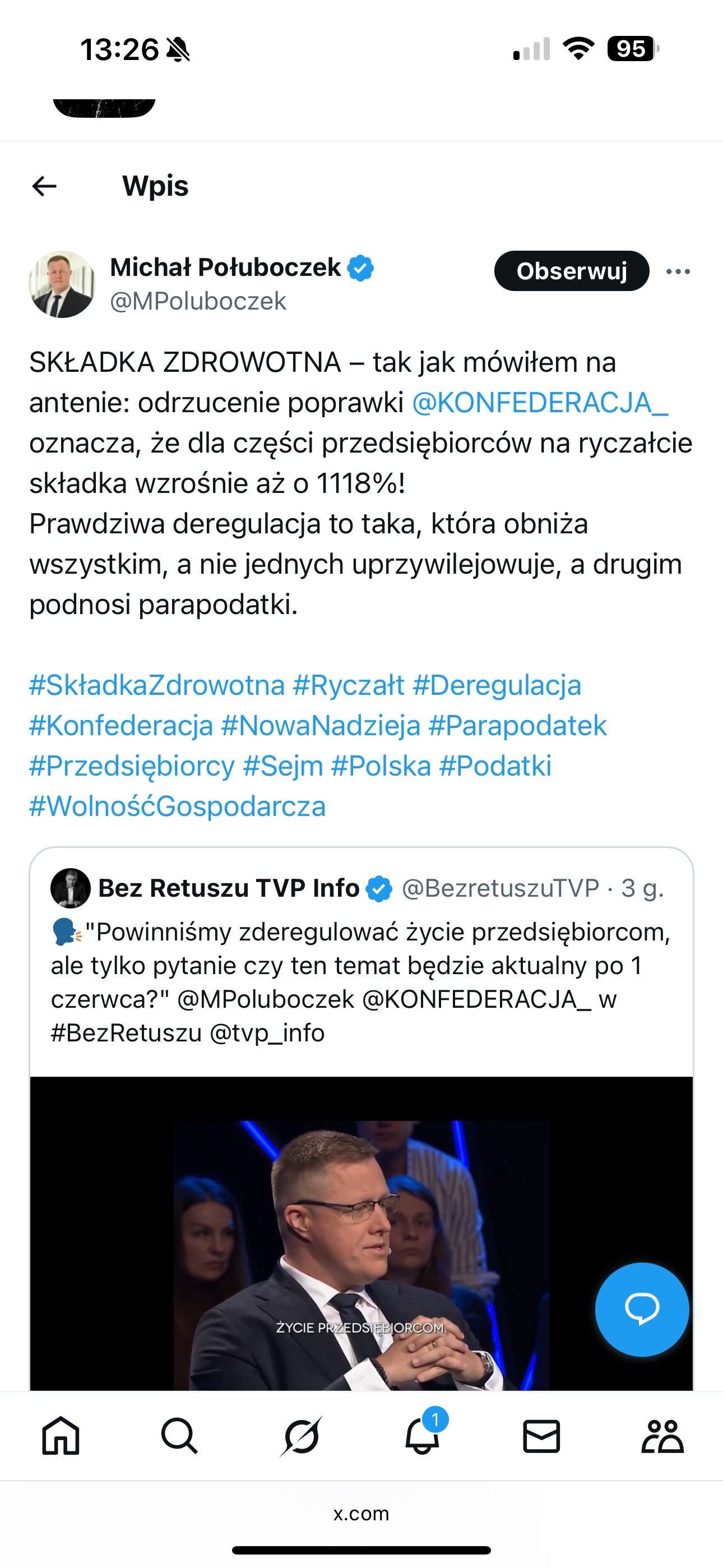
Task: Switch to the Home tab
Action: [61, 1437]
